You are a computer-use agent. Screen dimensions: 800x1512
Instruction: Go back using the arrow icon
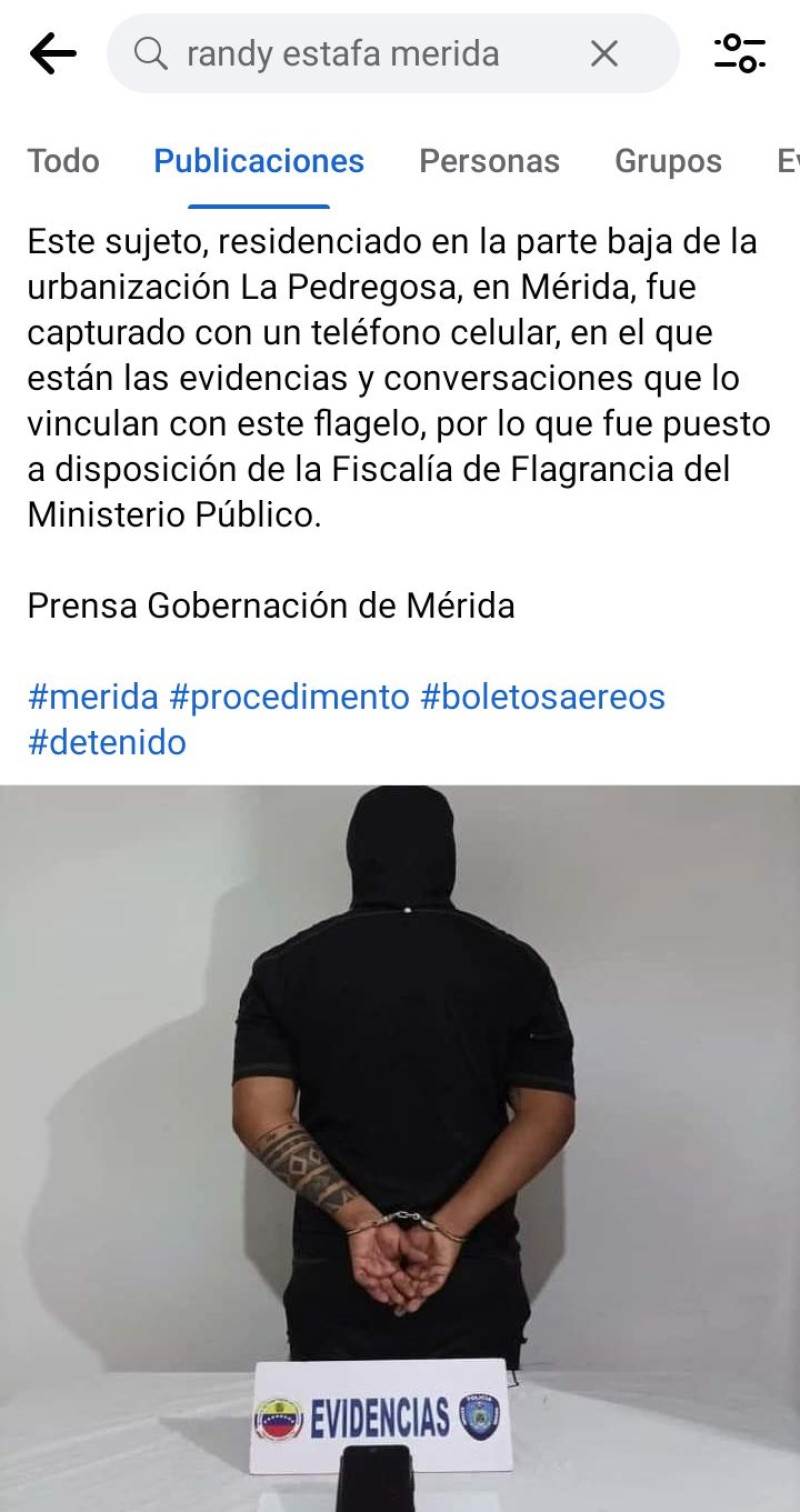pos(52,54)
